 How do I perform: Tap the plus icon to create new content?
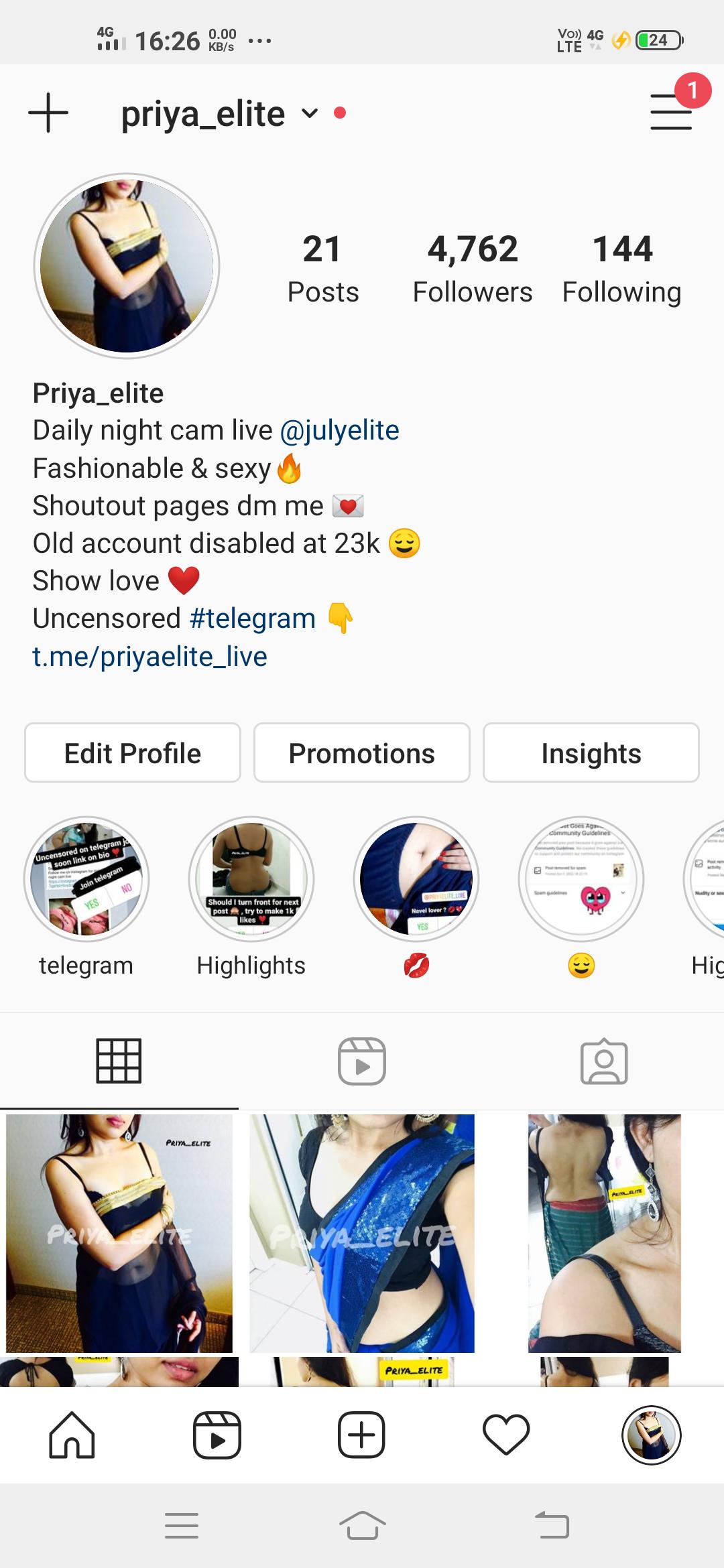(48, 113)
